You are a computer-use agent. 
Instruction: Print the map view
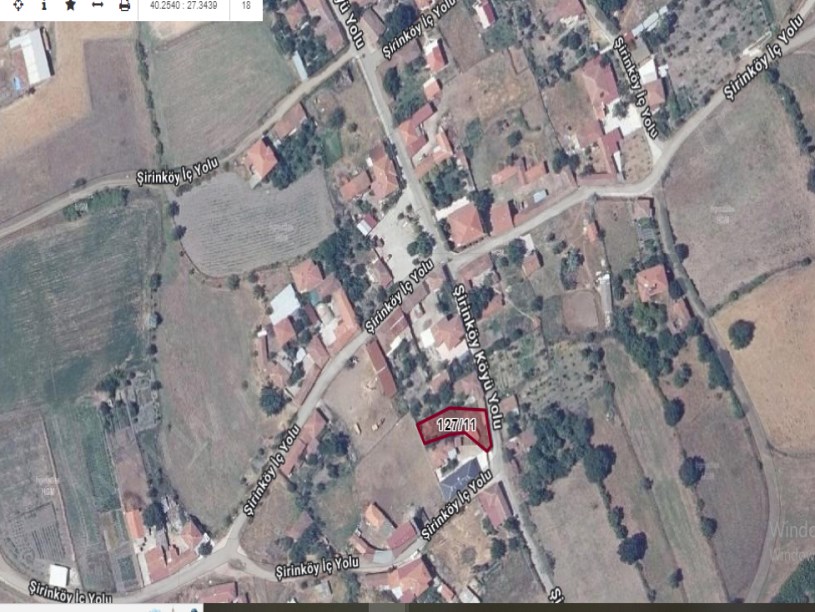click(124, 5)
